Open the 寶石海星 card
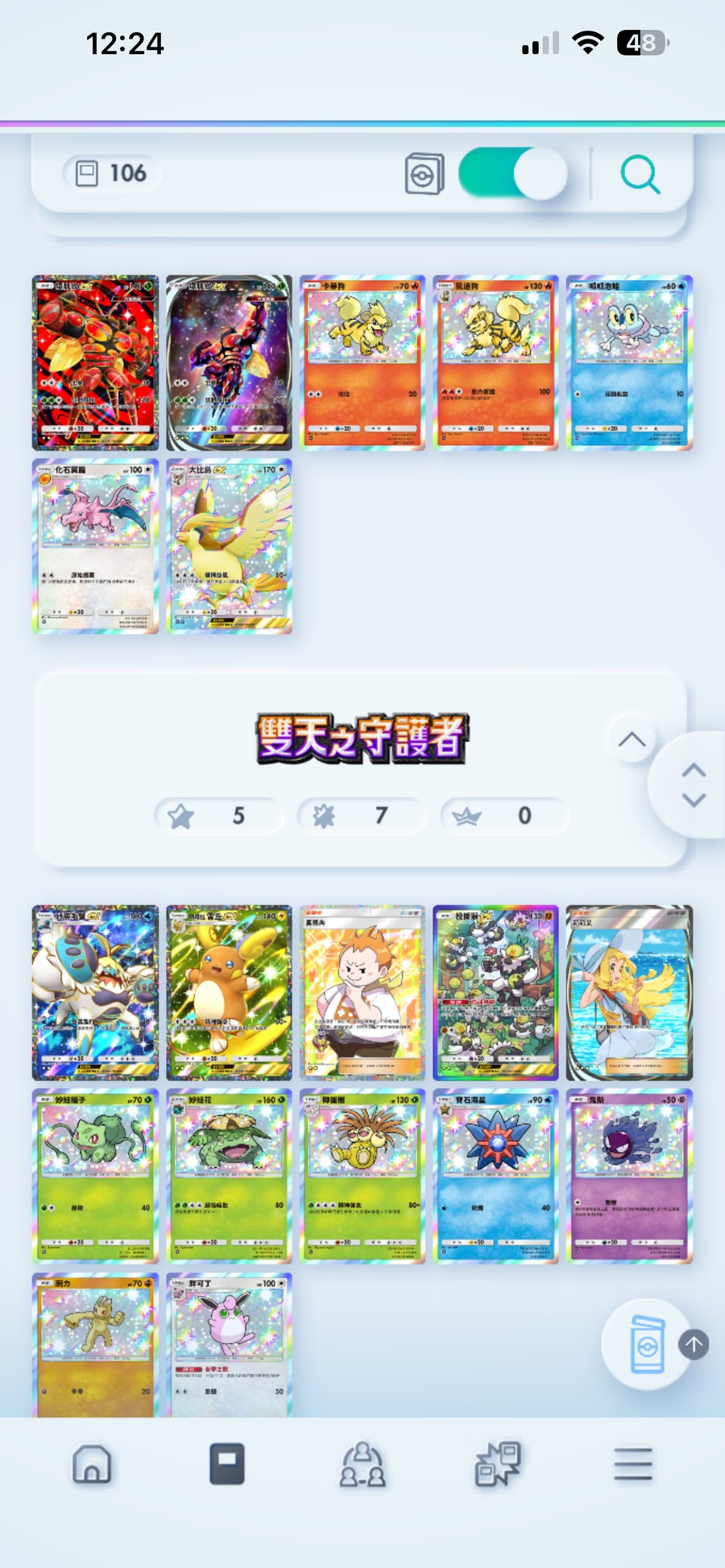Screen dimensions: 725x1568 click(x=495, y=1176)
